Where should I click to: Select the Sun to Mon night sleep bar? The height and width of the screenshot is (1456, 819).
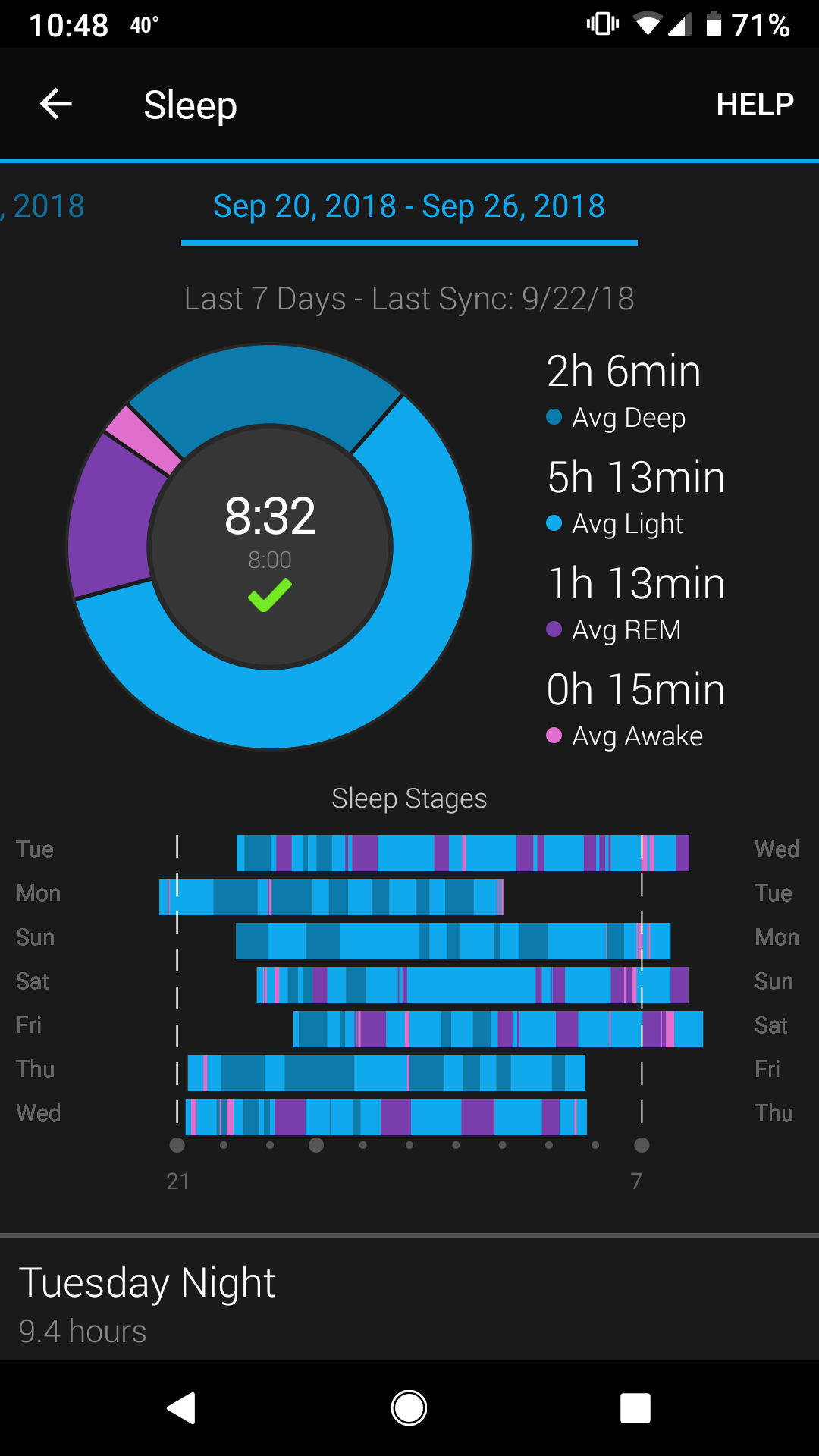coord(453,941)
